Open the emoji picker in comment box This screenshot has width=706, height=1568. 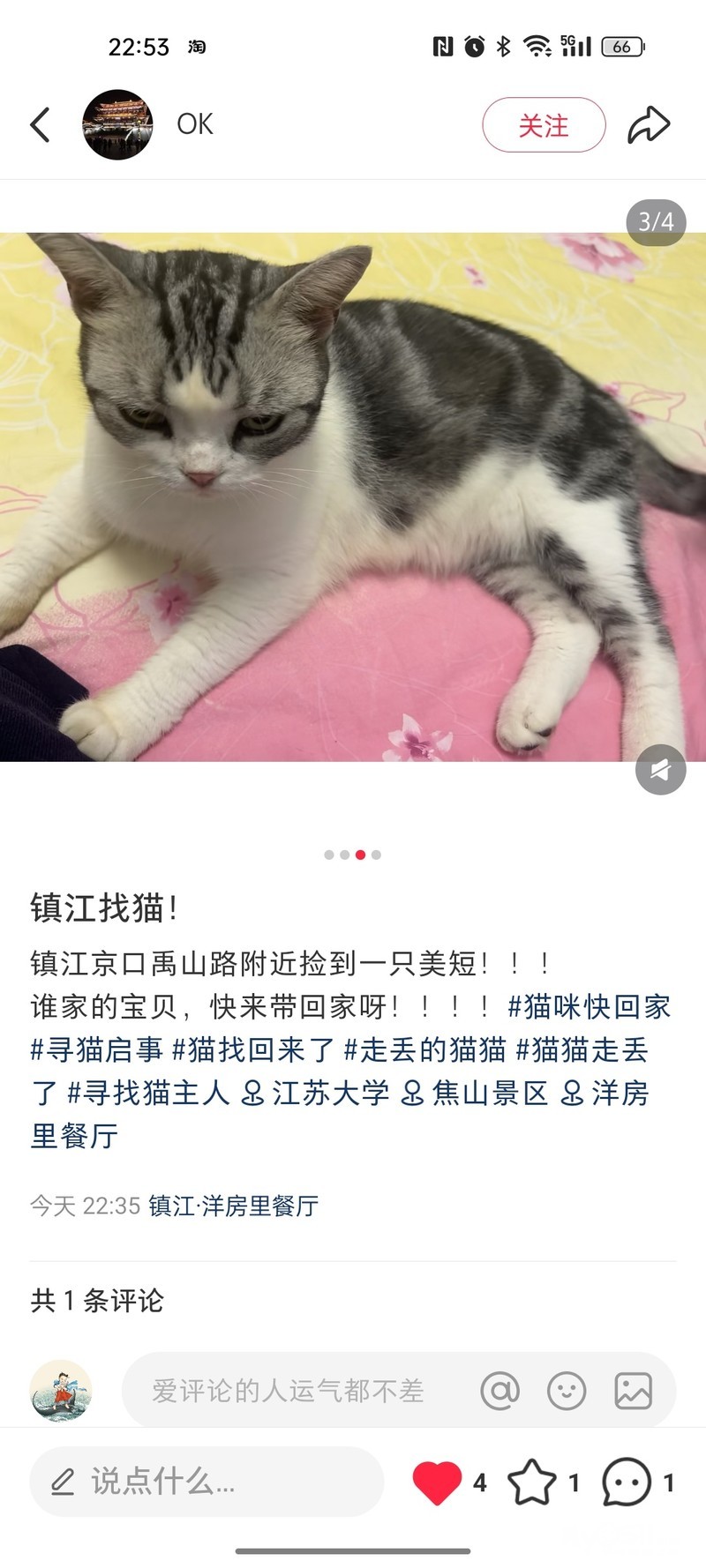coord(567,1391)
